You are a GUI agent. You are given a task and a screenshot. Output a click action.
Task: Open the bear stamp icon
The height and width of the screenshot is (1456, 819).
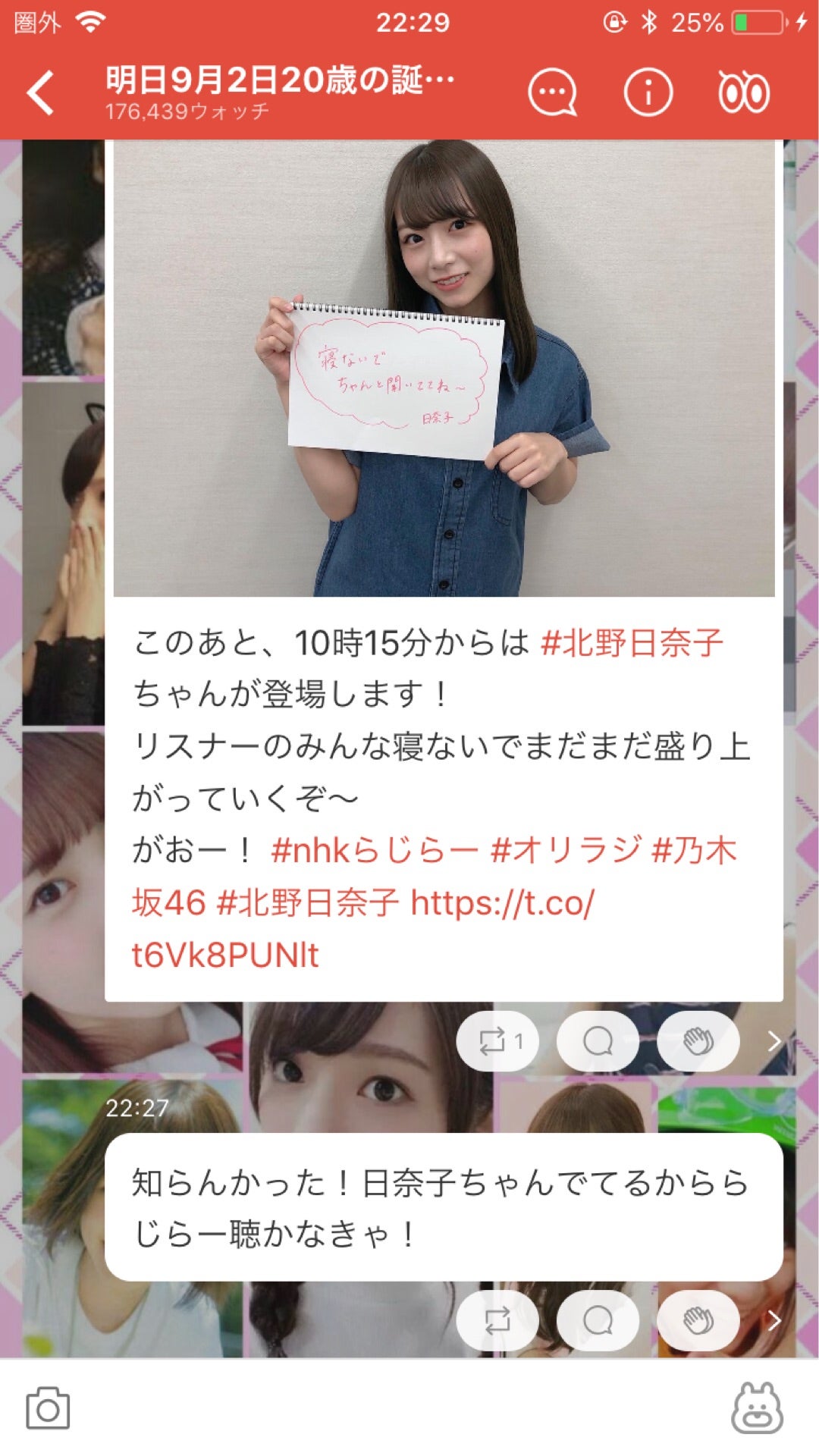pyautogui.click(x=756, y=1409)
